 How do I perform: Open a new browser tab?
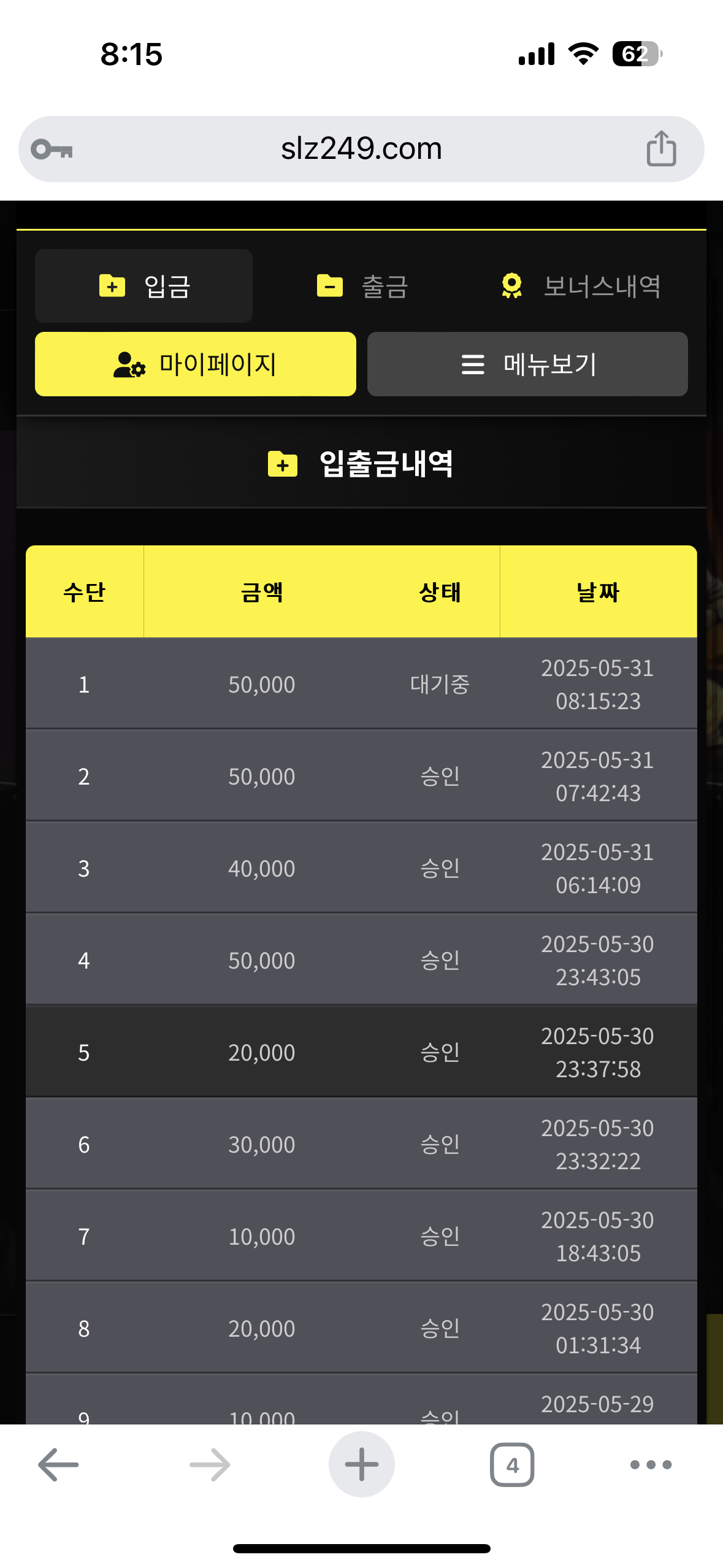[x=361, y=1464]
